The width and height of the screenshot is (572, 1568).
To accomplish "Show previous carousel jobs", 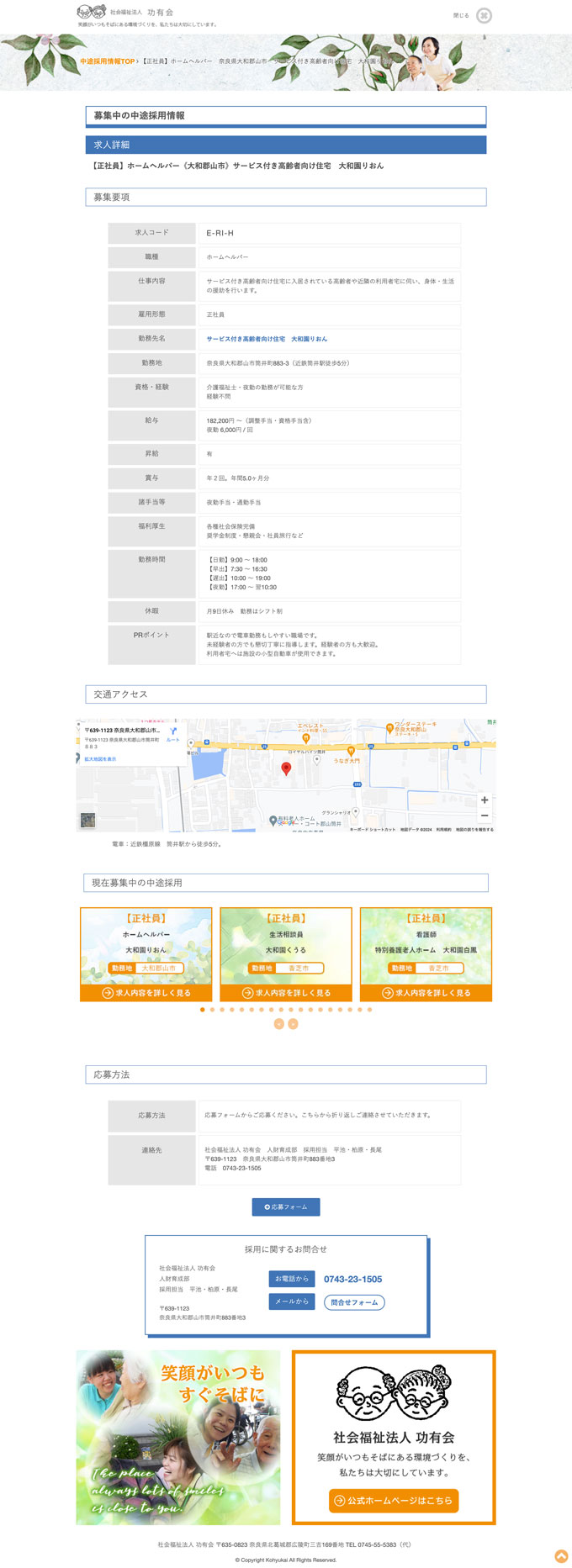I will (278, 1024).
